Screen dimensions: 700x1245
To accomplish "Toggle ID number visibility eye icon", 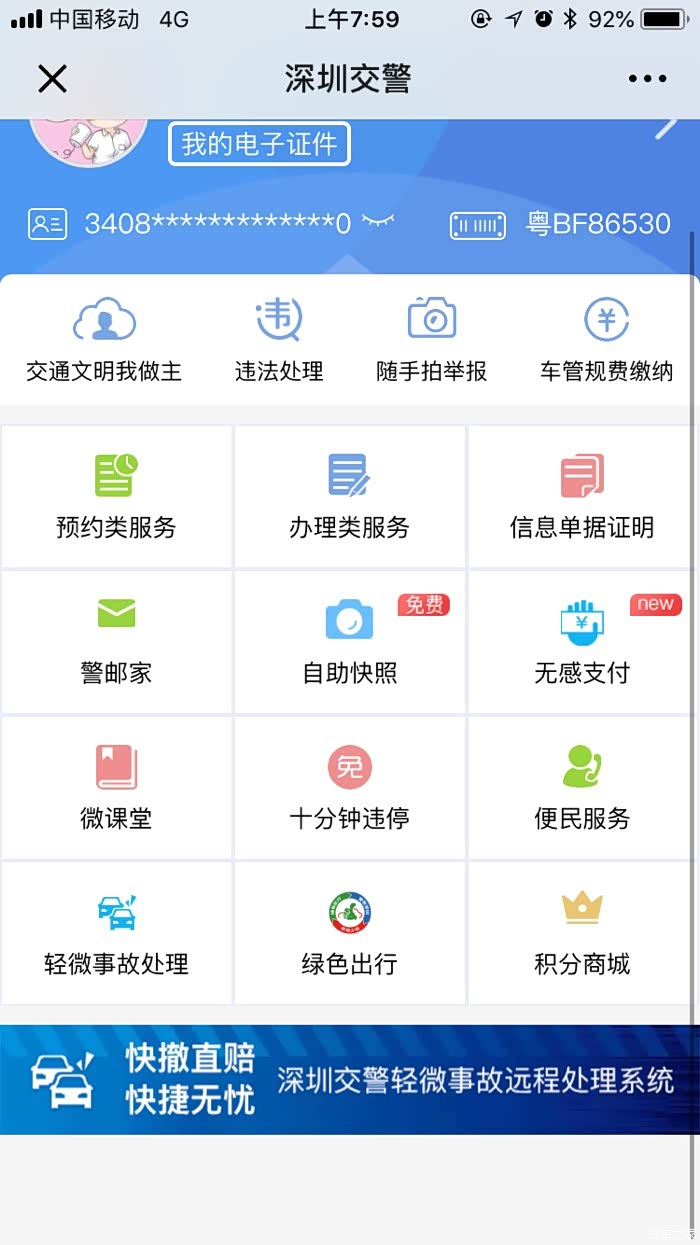I will click(x=378, y=221).
